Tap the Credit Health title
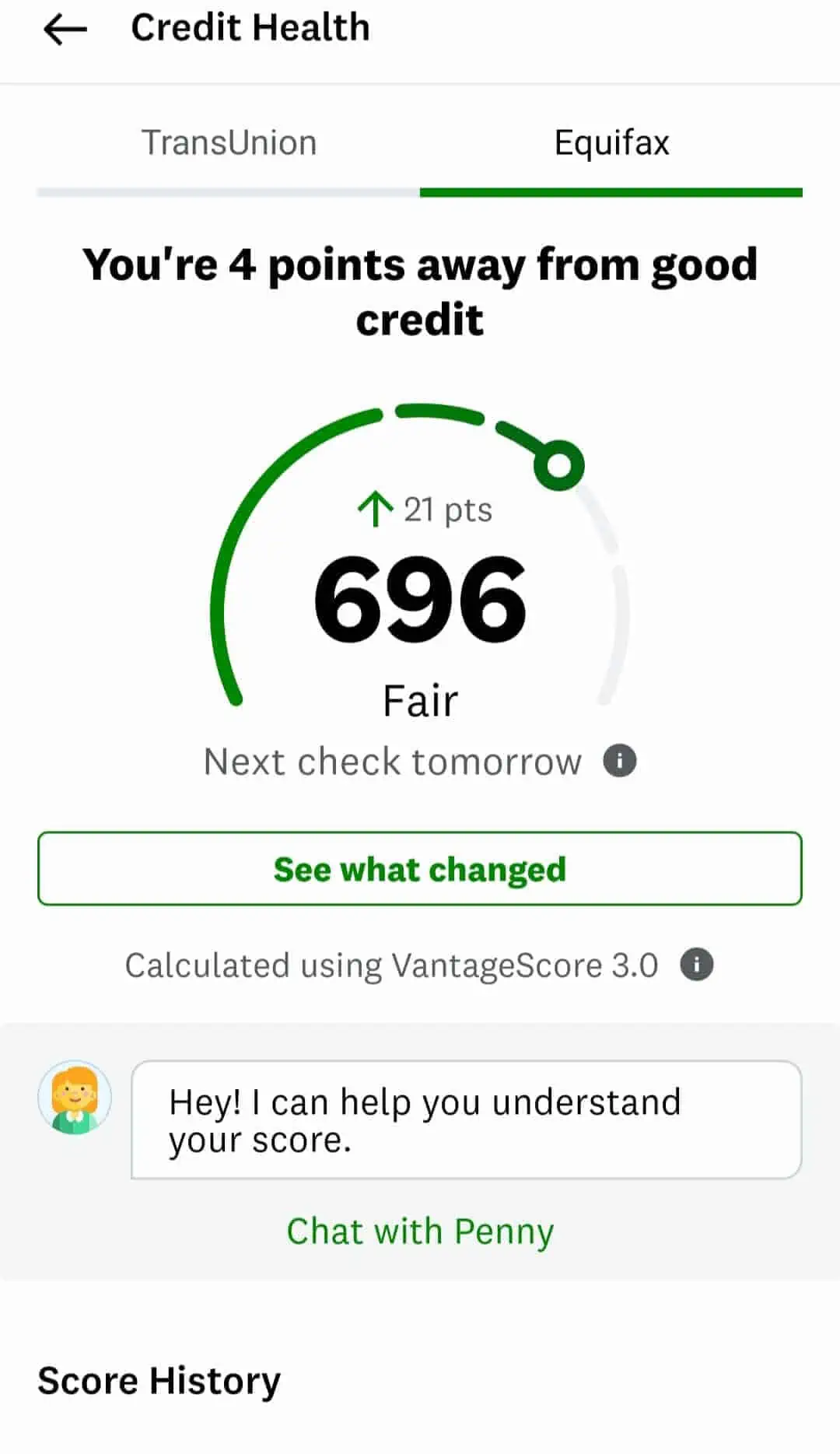Viewport: 840px width, 1454px height. coord(250,27)
